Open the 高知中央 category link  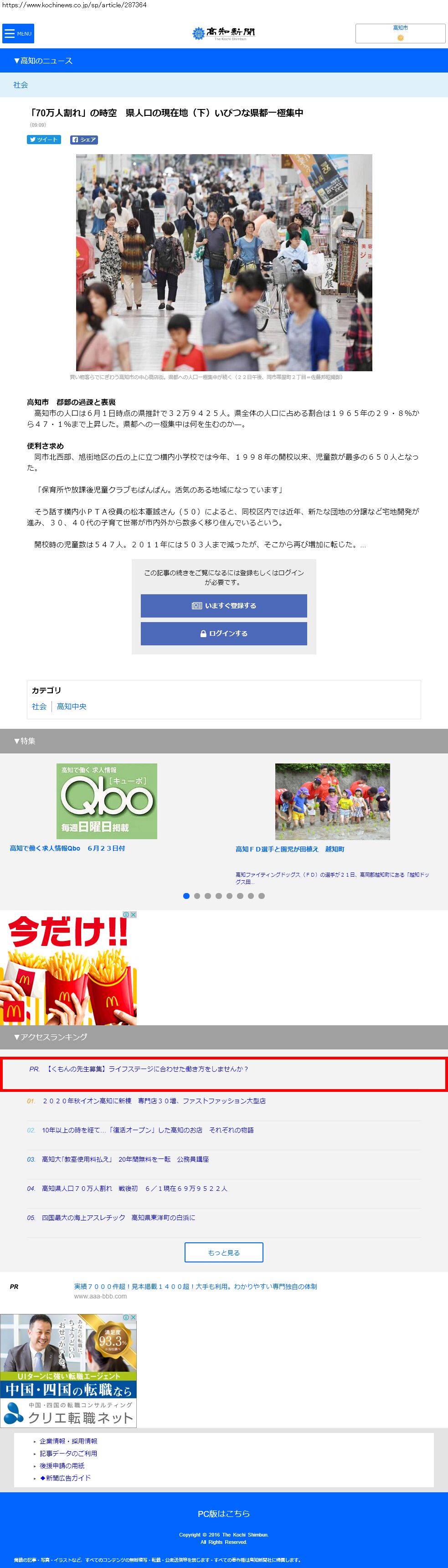[x=72, y=706]
